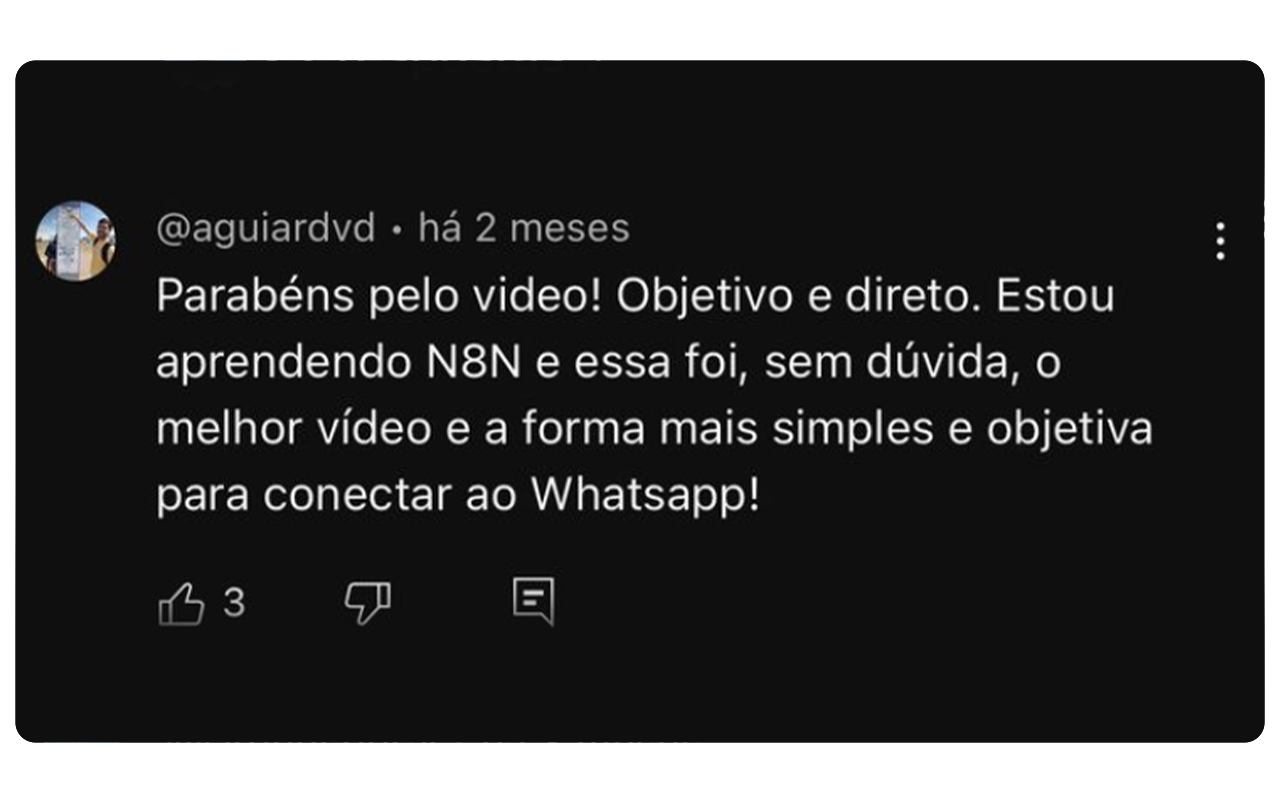1280x803 pixels.
Task: Like the comment by @aguiardvd
Action: (182, 604)
